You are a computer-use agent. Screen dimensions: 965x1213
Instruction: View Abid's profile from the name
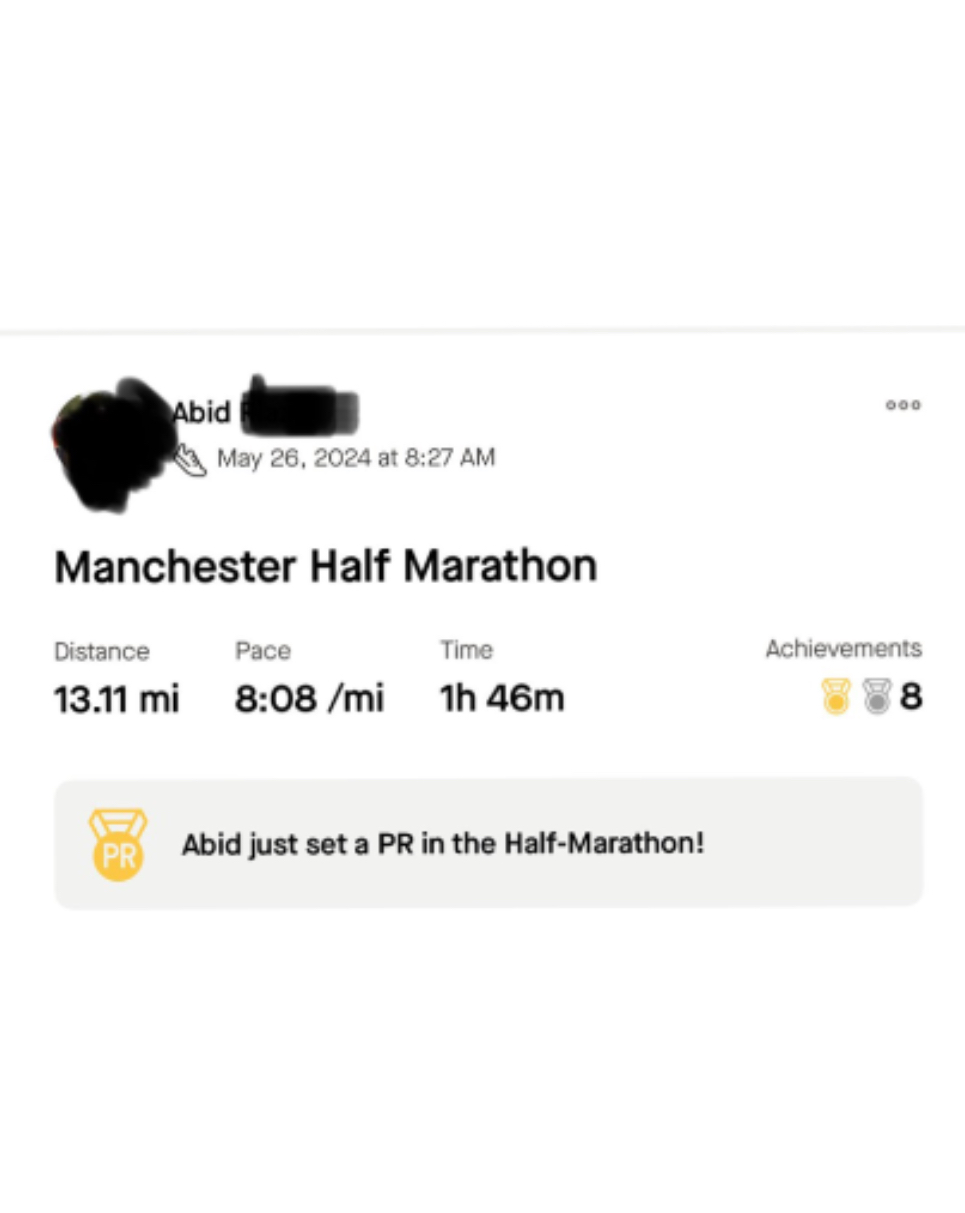click(202, 411)
